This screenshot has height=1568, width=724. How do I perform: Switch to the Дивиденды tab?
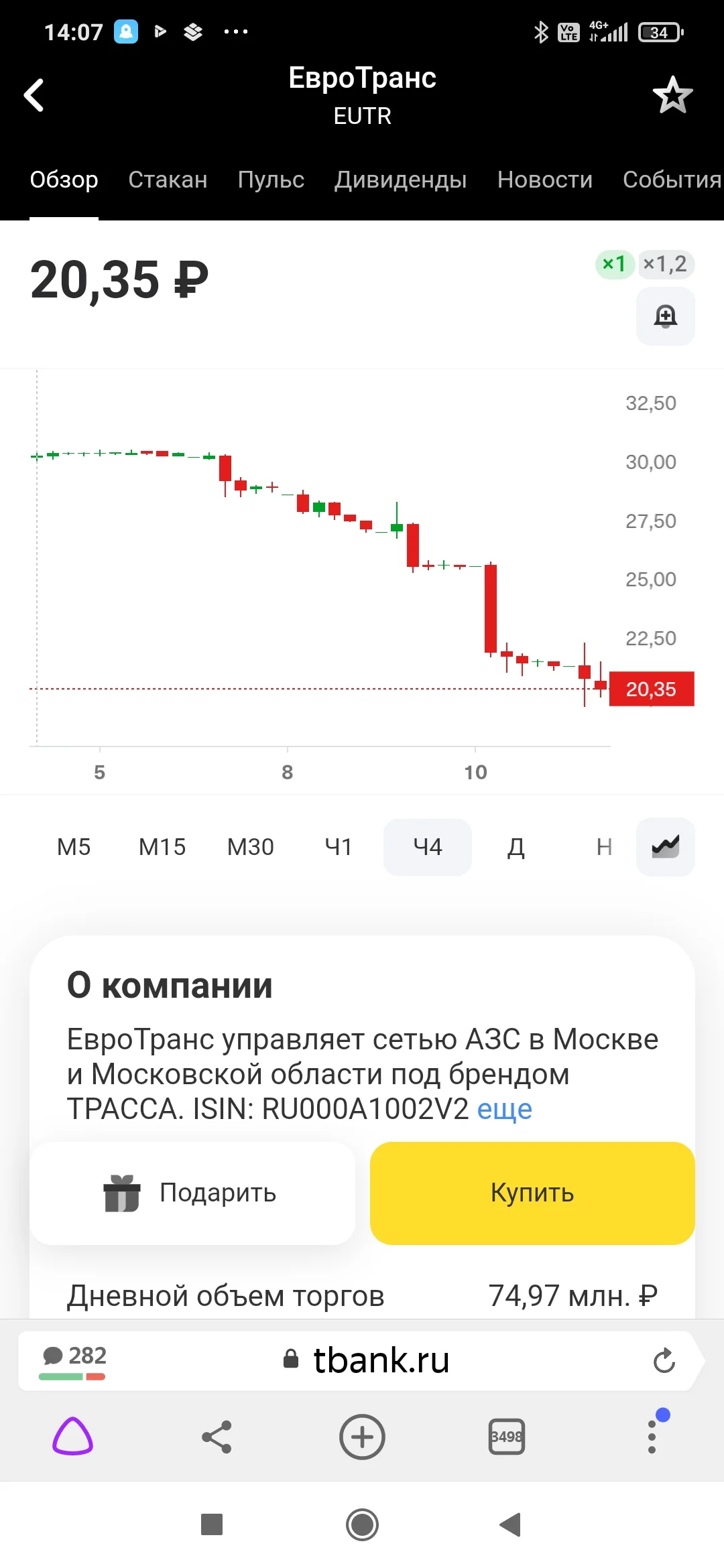click(400, 180)
